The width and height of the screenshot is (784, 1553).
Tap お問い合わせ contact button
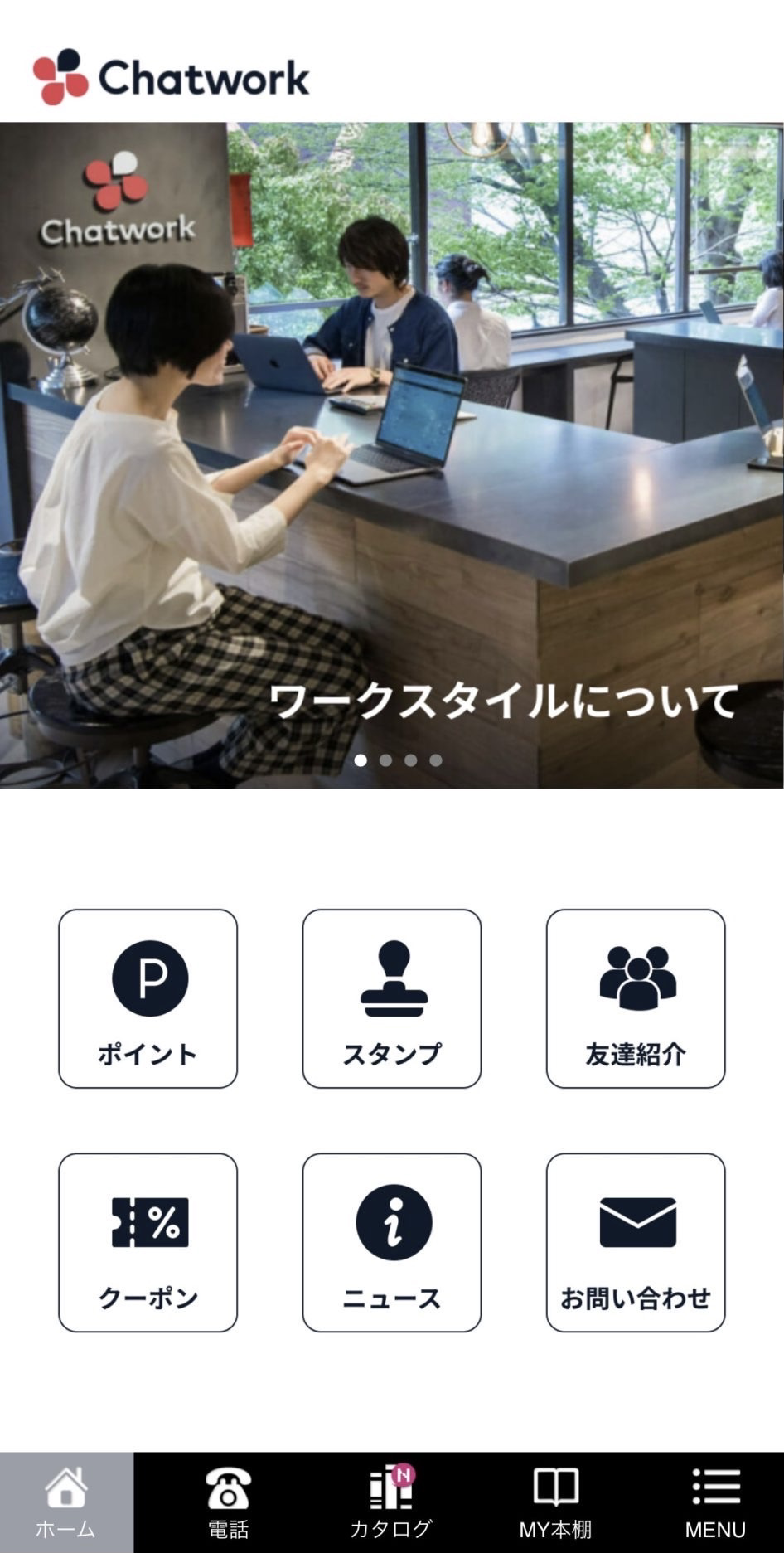click(x=636, y=1242)
